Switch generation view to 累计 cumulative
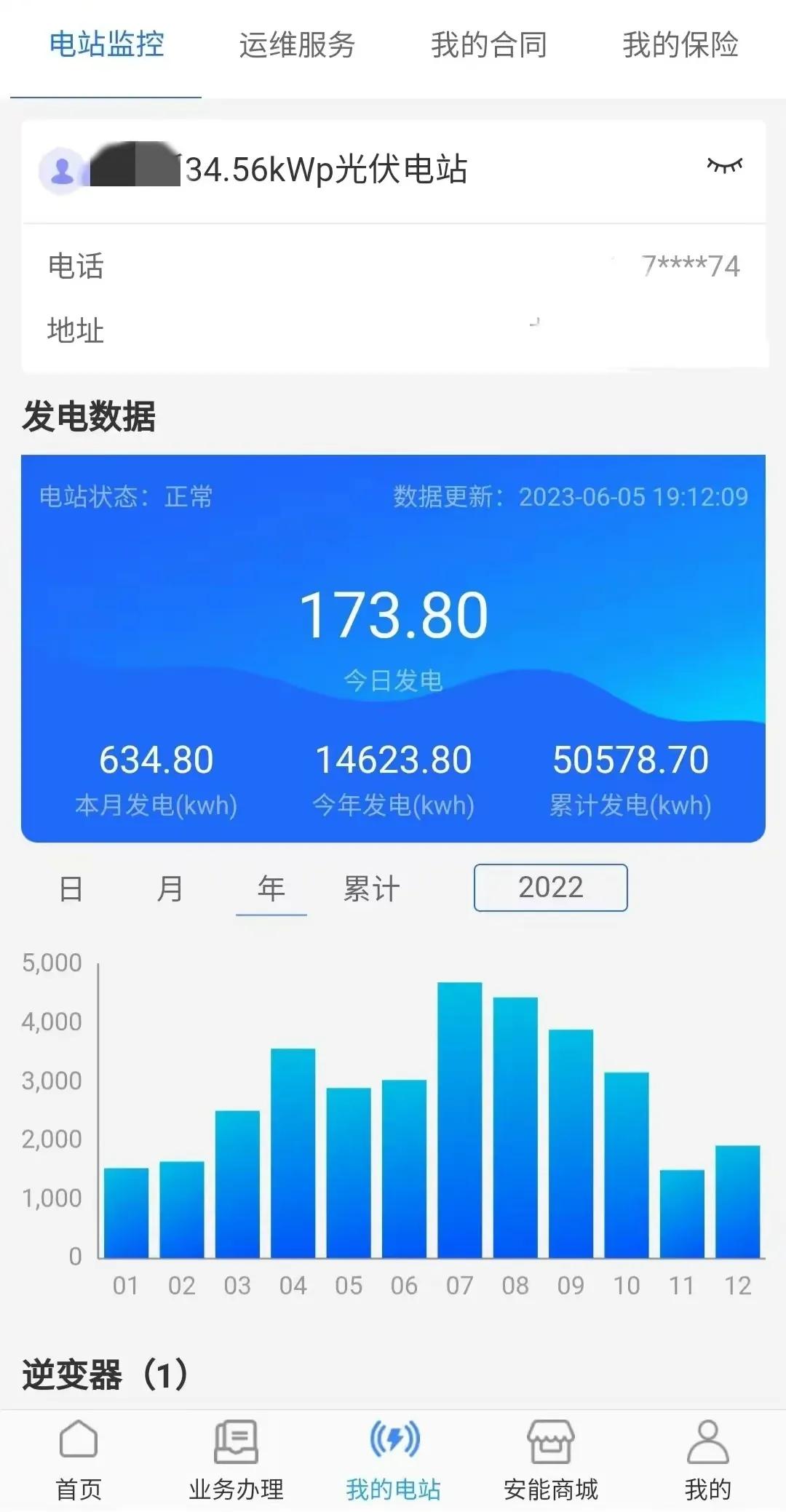This screenshot has width=786, height=1512. pos(373,888)
